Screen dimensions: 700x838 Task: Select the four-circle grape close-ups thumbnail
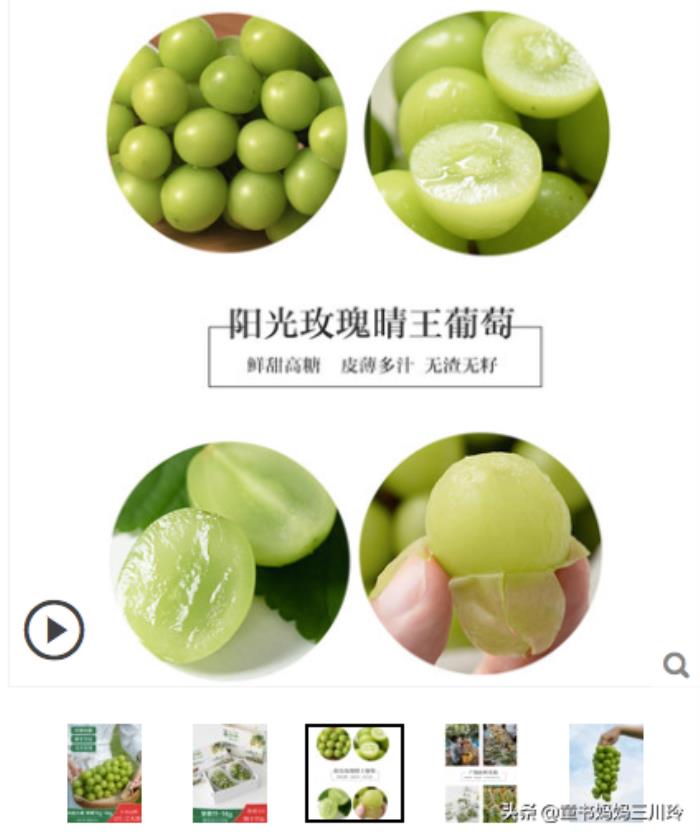[354, 773]
